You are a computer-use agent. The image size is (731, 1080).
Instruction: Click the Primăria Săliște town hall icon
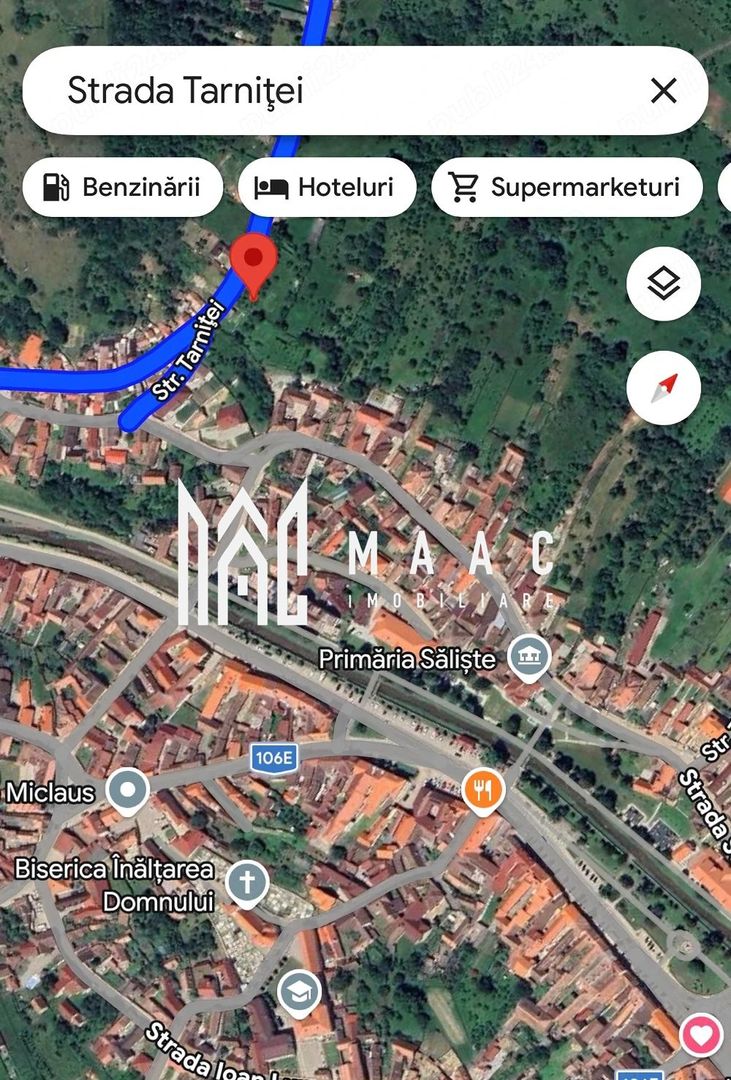[x=530, y=656]
